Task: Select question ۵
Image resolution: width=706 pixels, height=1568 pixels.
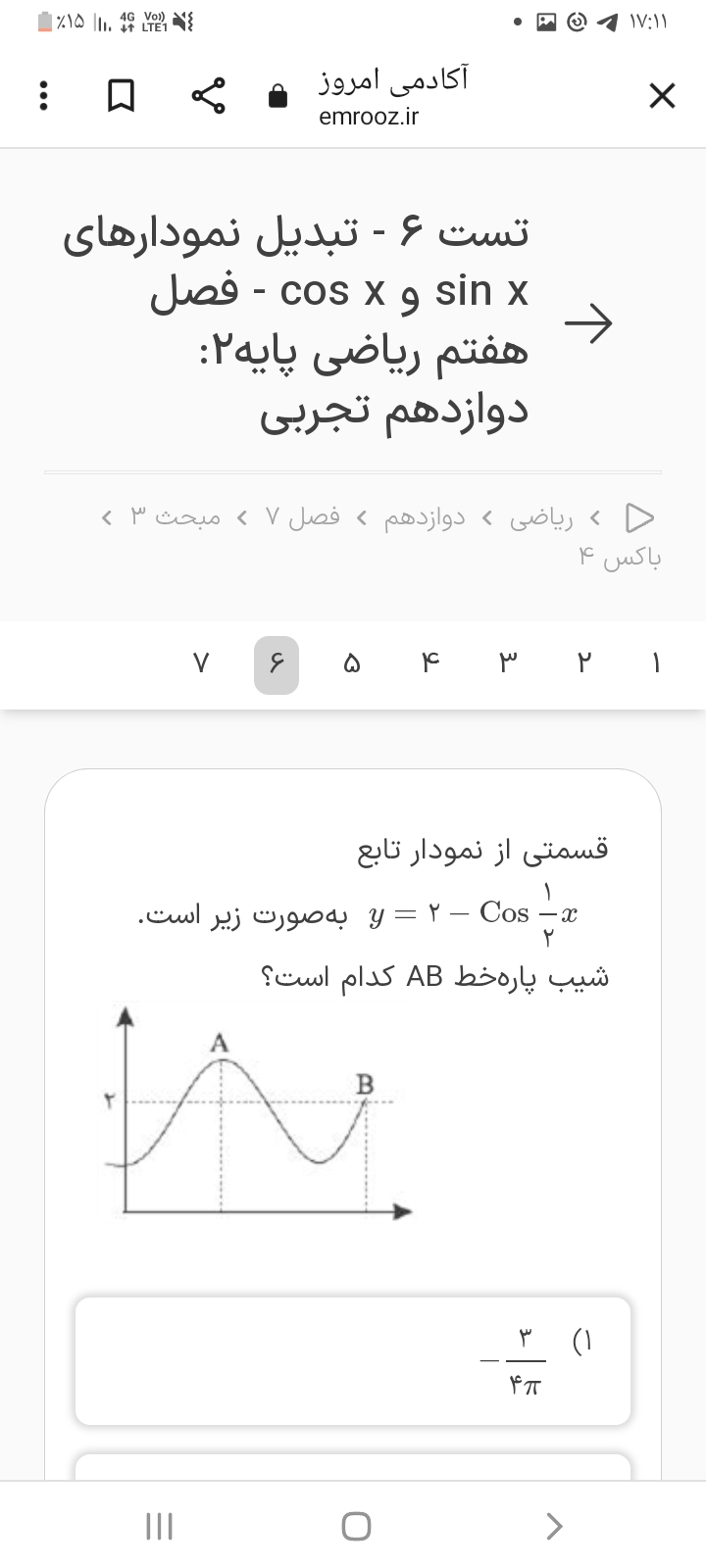Action: [x=352, y=663]
